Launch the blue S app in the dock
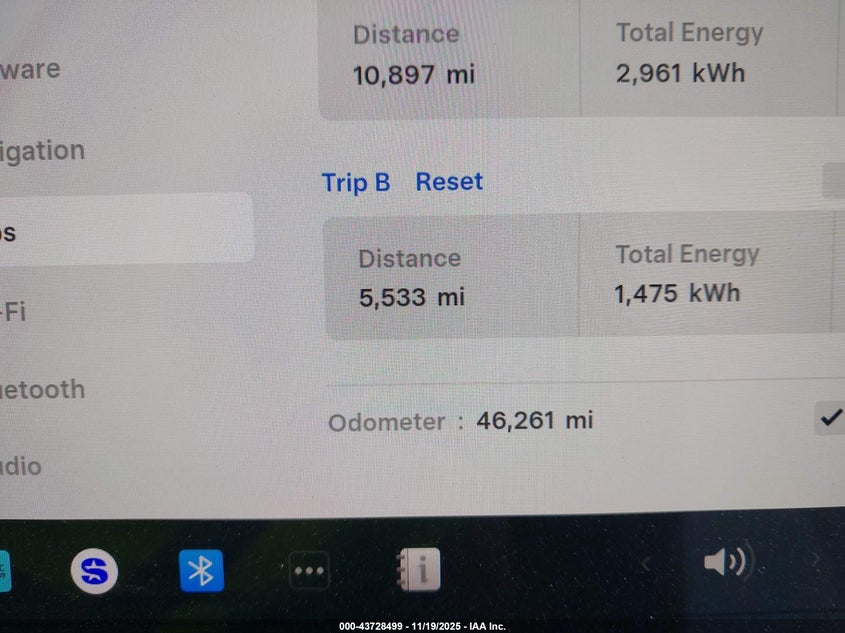This screenshot has height=633, width=845. click(x=94, y=571)
